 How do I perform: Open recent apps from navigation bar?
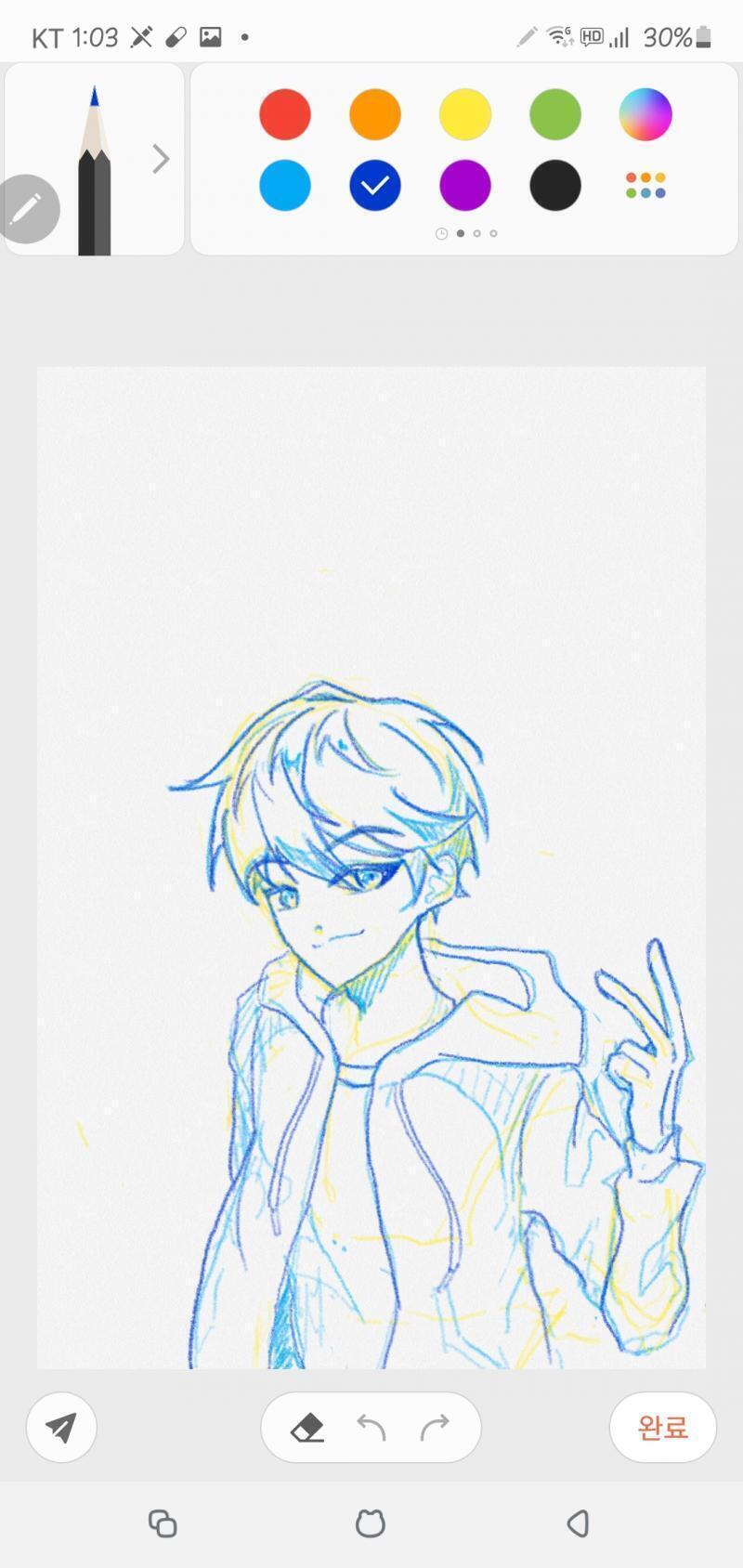coord(163,1523)
